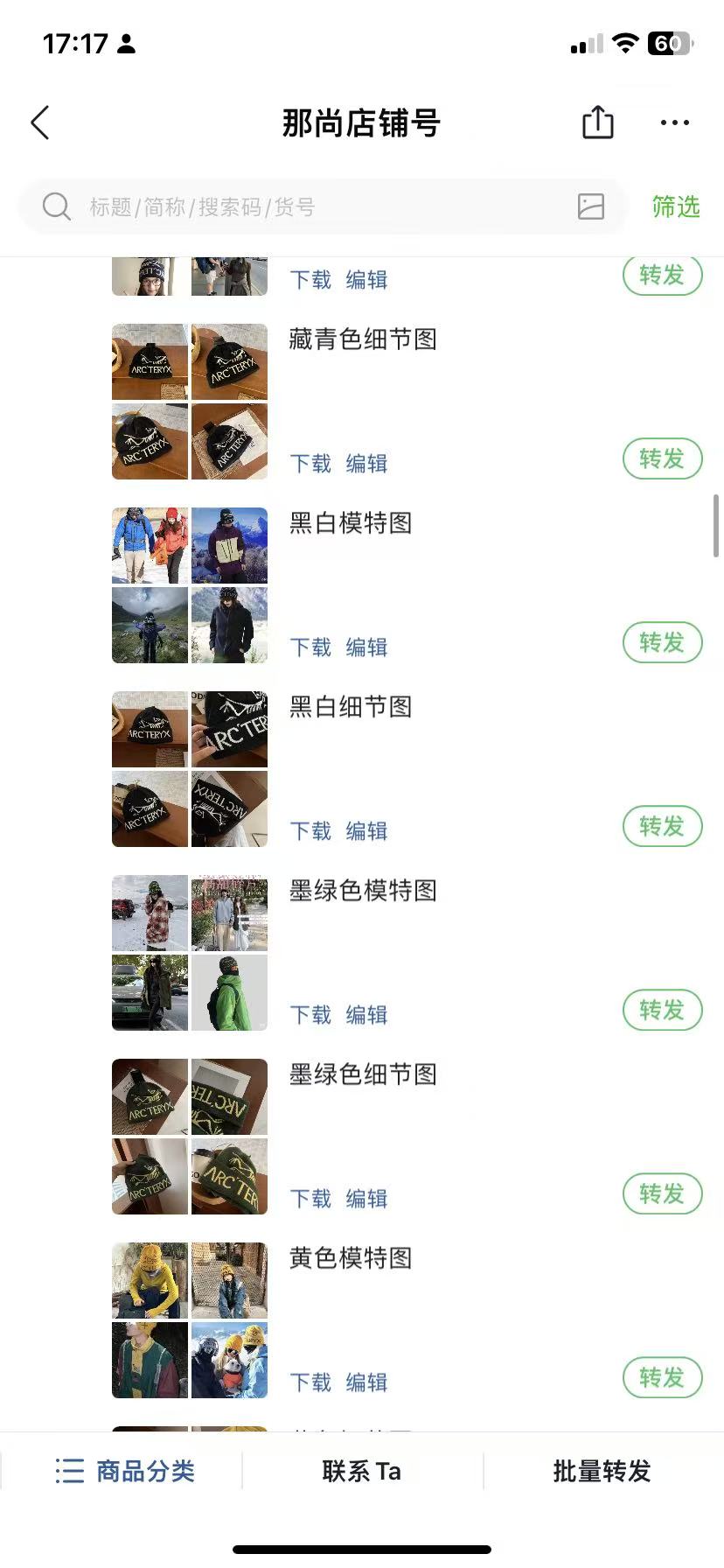
Task: Search by image using the picture icon
Action: click(x=591, y=206)
